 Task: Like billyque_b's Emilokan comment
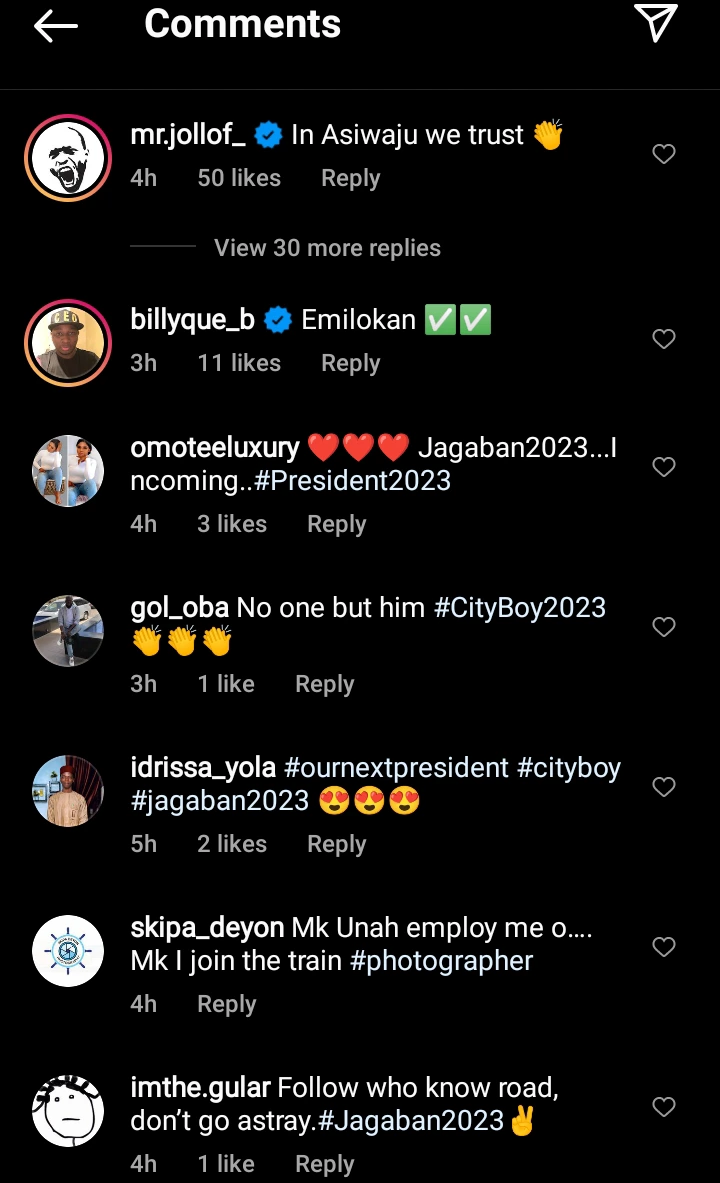(664, 339)
